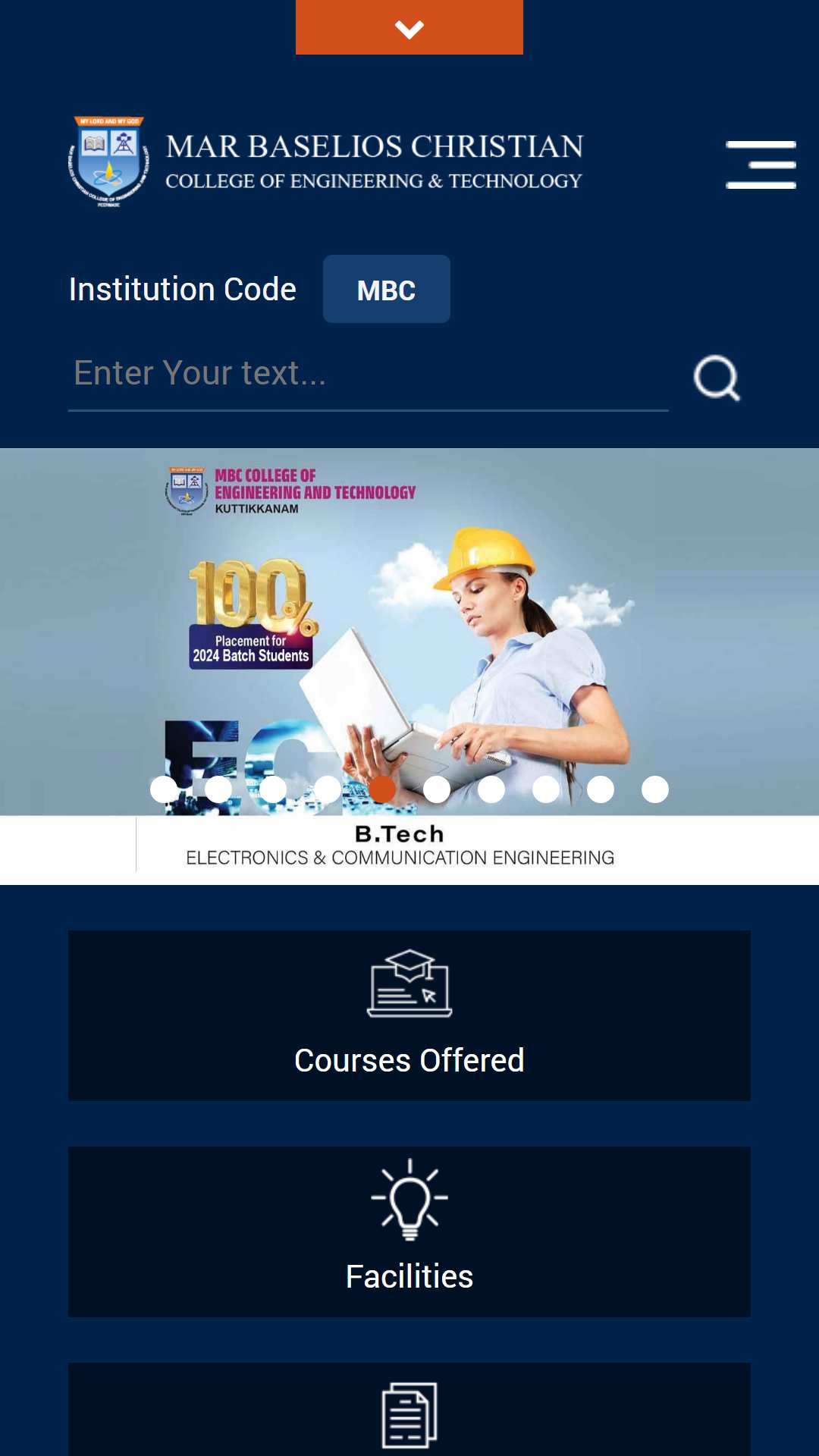Expand the orange dropdown chevron at top
This screenshot has width=819, height=1456.
[409, 27]
